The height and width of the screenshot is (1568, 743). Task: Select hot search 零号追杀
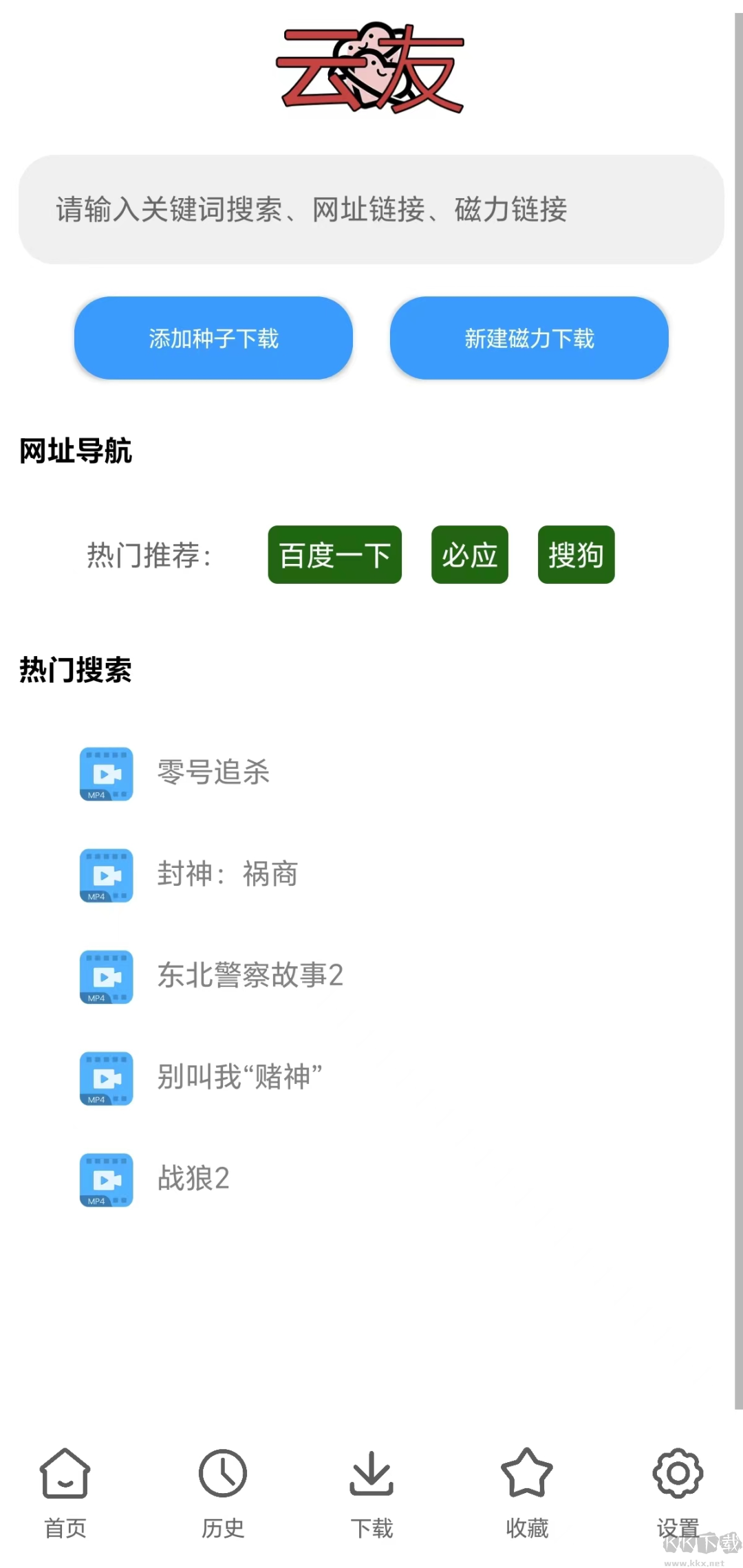click(213, 774)
